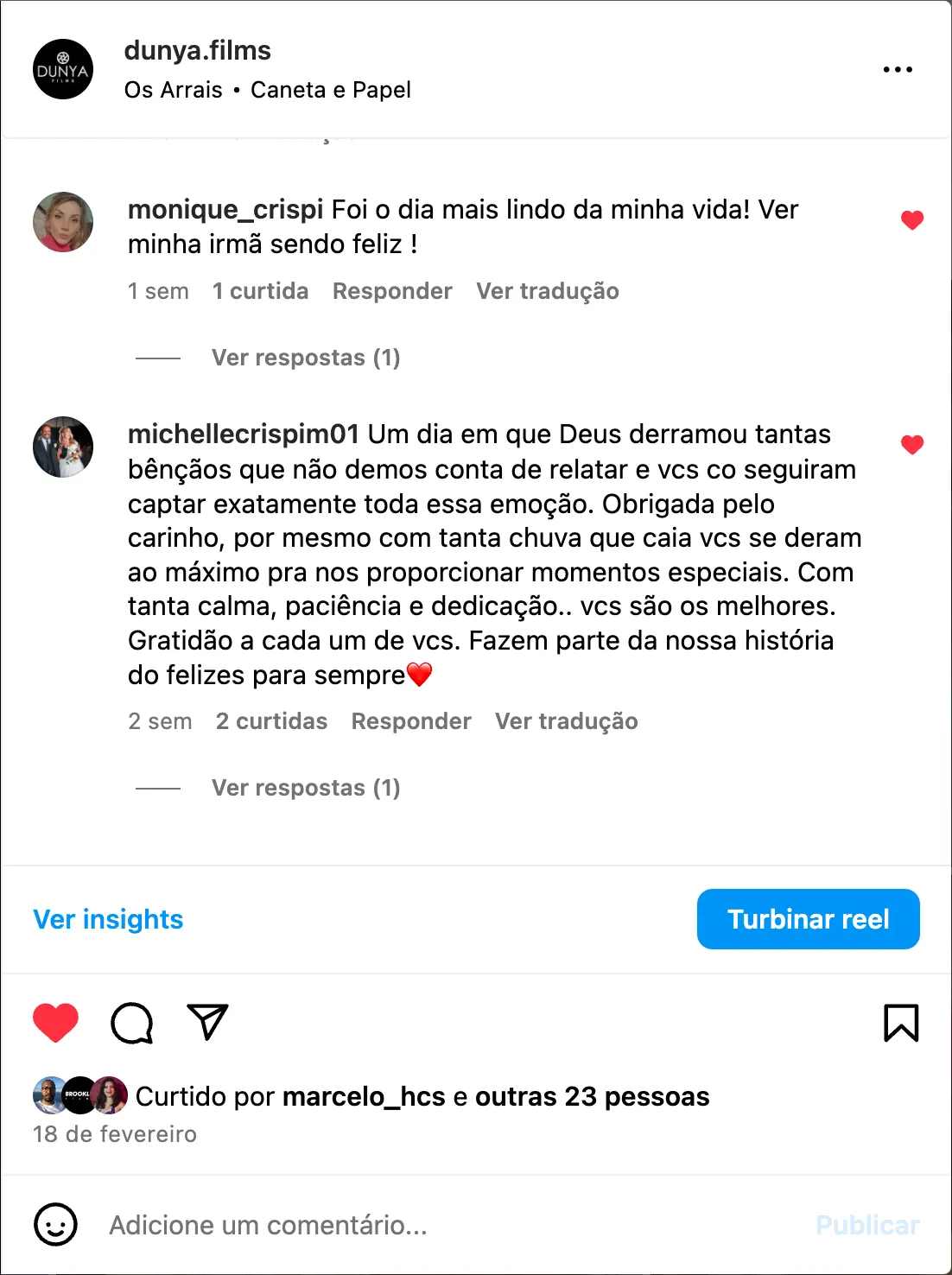
Task: Unlike monique_crispi's comment heart
Action: (x=912, y=220)
